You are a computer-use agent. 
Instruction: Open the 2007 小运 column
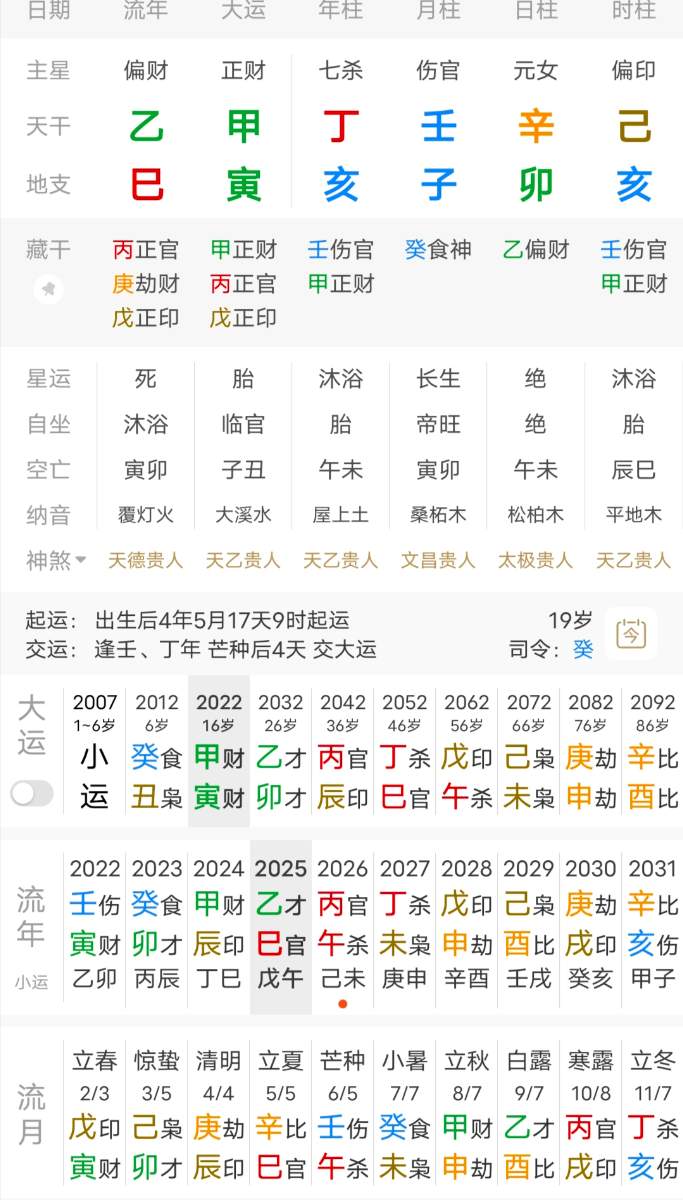pyautogui.click(x=94, y=752)
